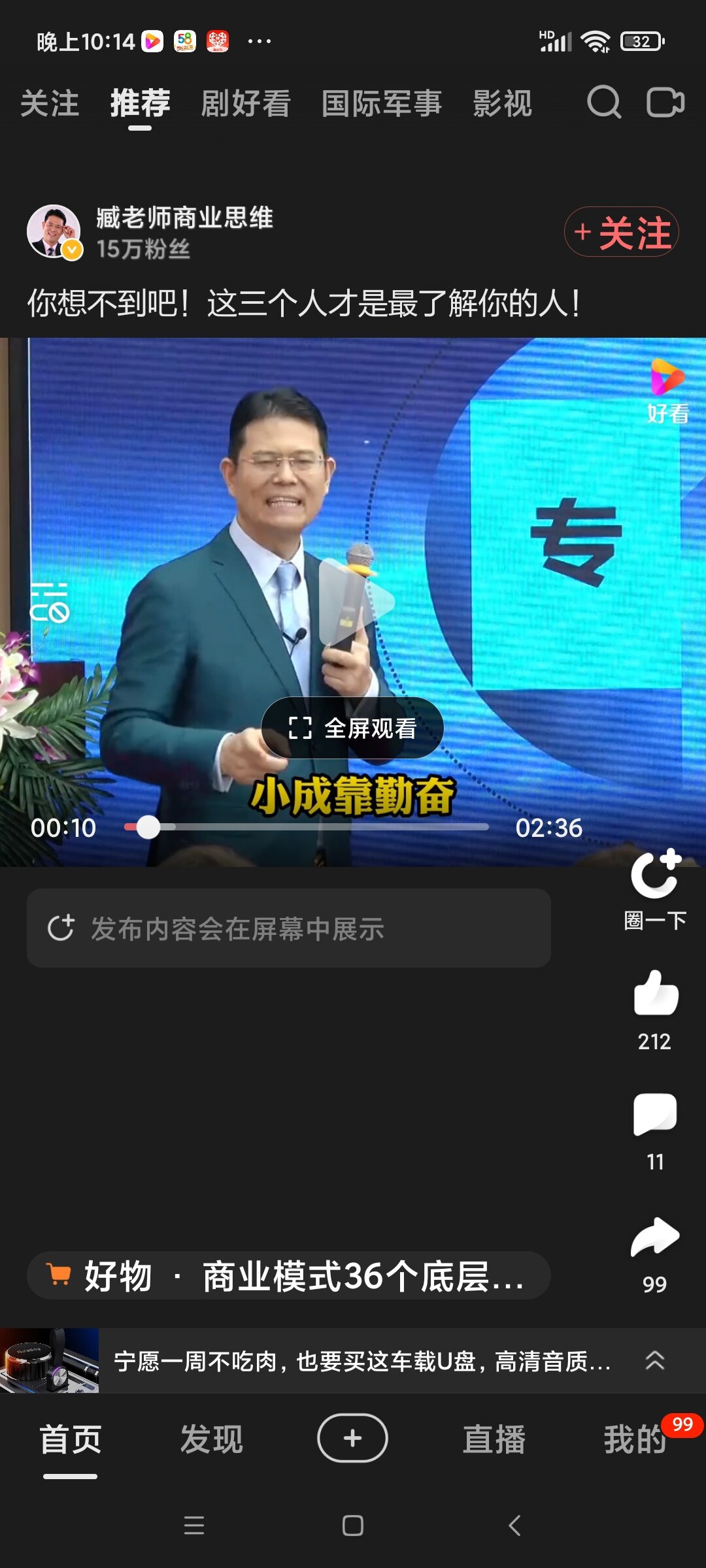
Task: Open the search icon
Action: point(603,103)
